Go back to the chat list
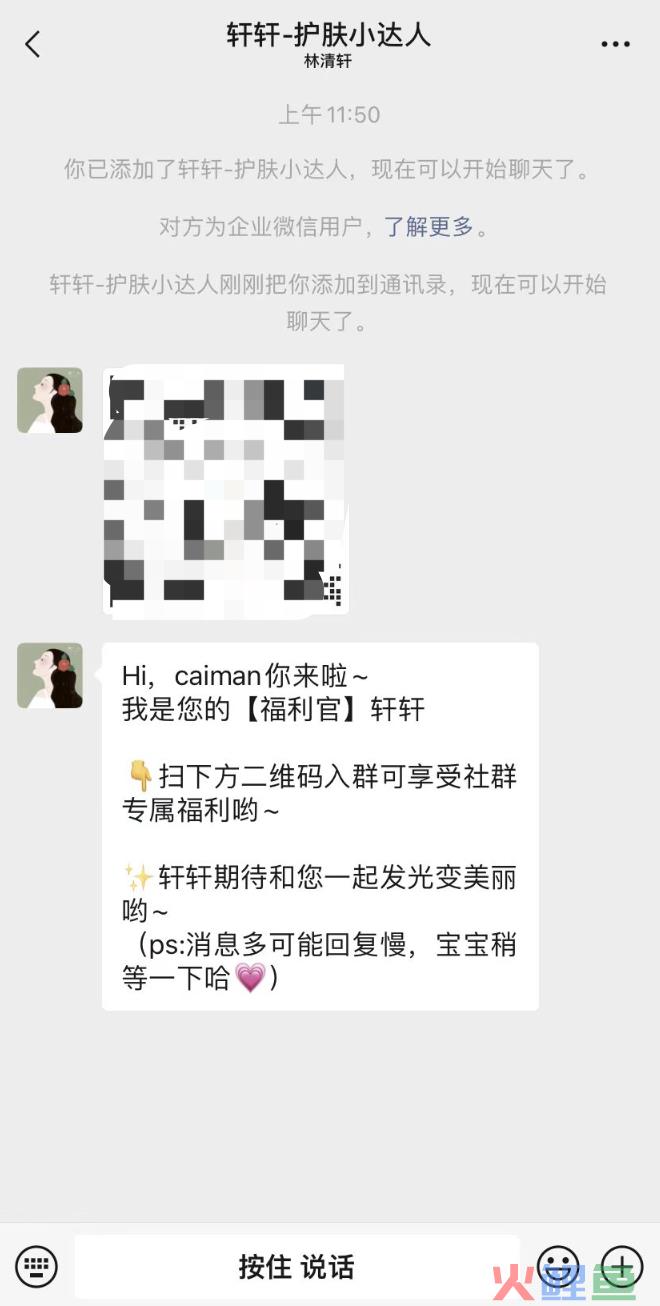Image resolution: width=660 pixels, height=1306 pixels. click(x=33, y=44)
